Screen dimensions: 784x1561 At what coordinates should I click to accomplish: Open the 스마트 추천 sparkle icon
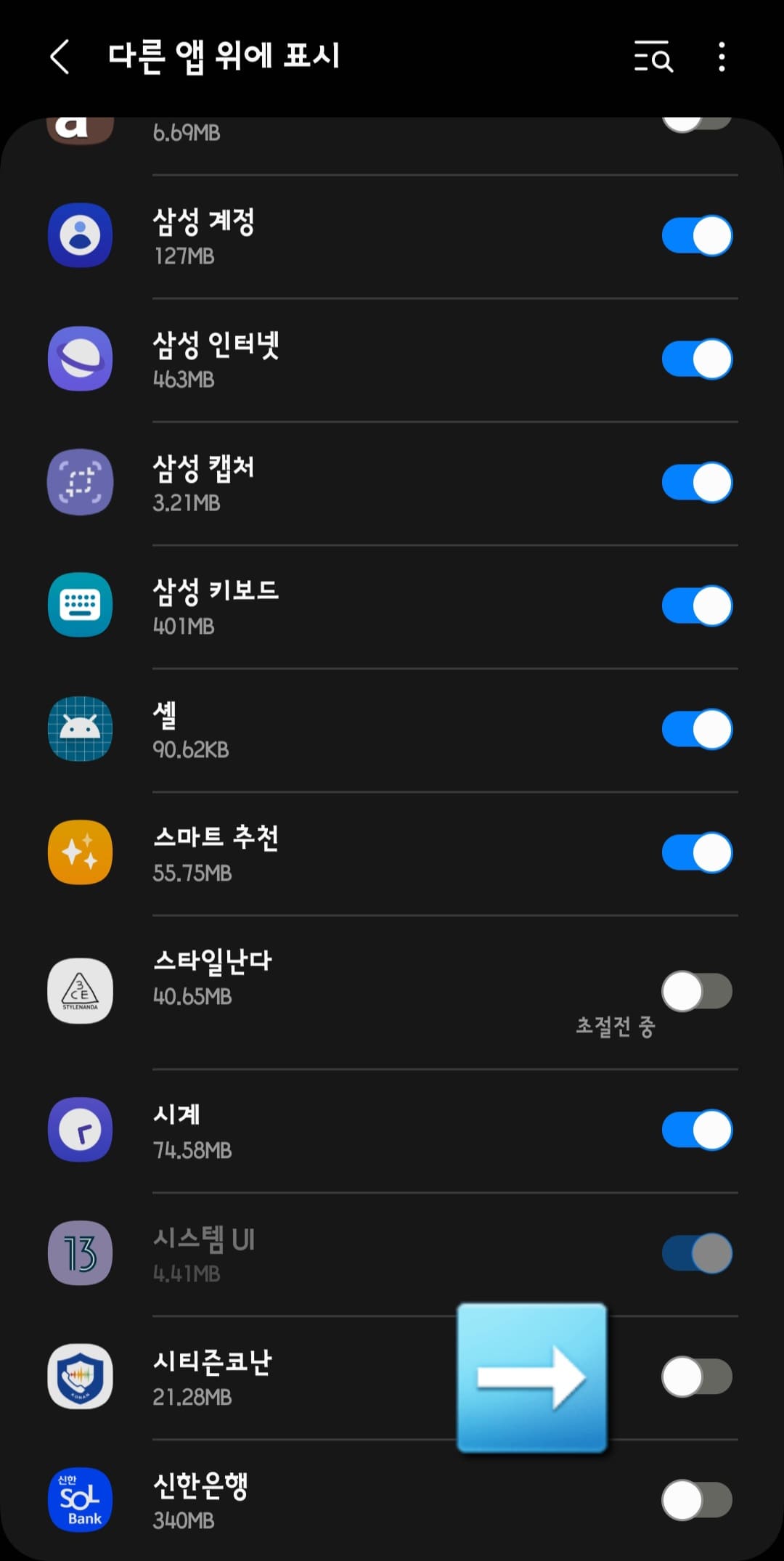pyautogui.click(x=80, y=853)
